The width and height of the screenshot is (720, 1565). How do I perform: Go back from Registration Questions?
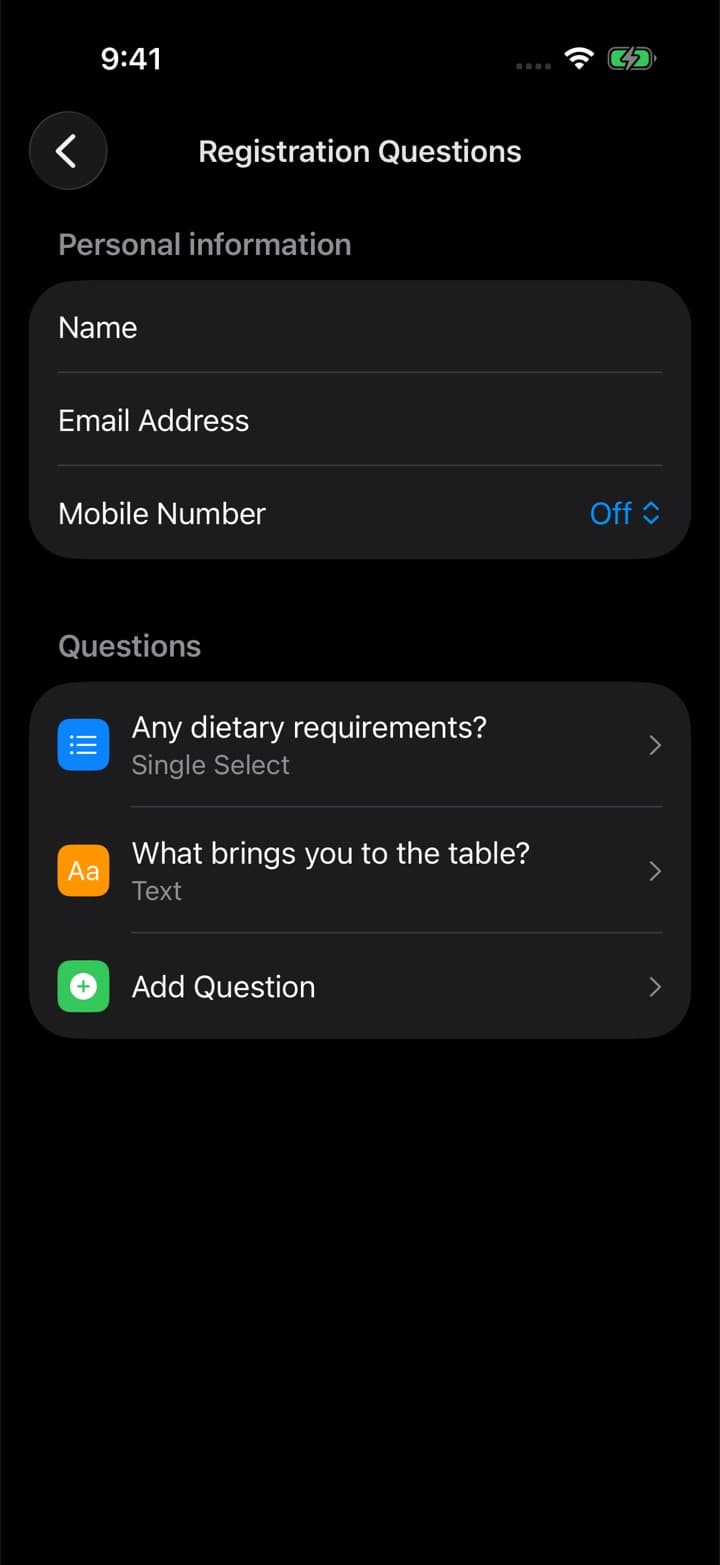pos(67,151)
